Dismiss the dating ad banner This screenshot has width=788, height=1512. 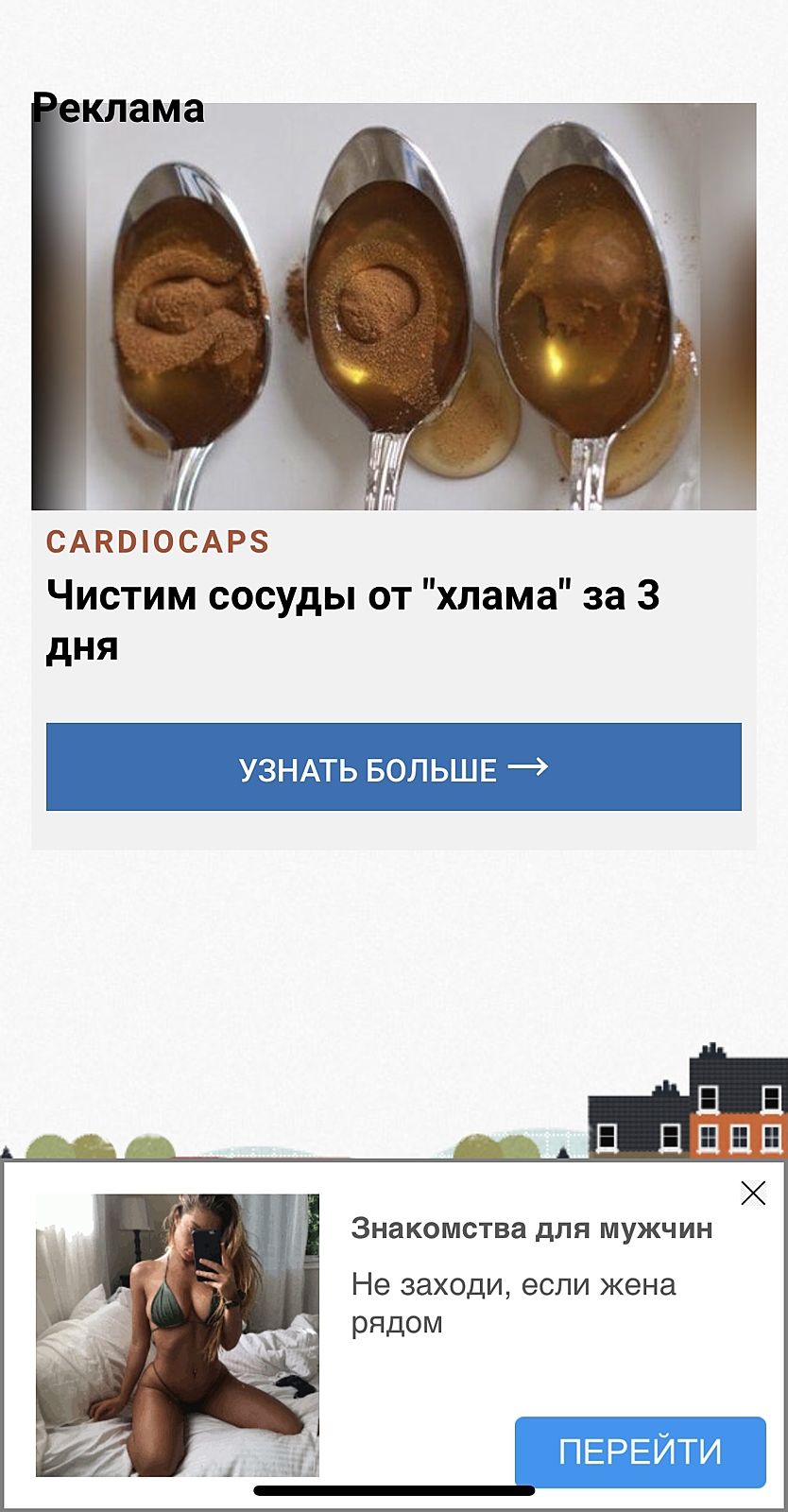(x=753, y=1194)
